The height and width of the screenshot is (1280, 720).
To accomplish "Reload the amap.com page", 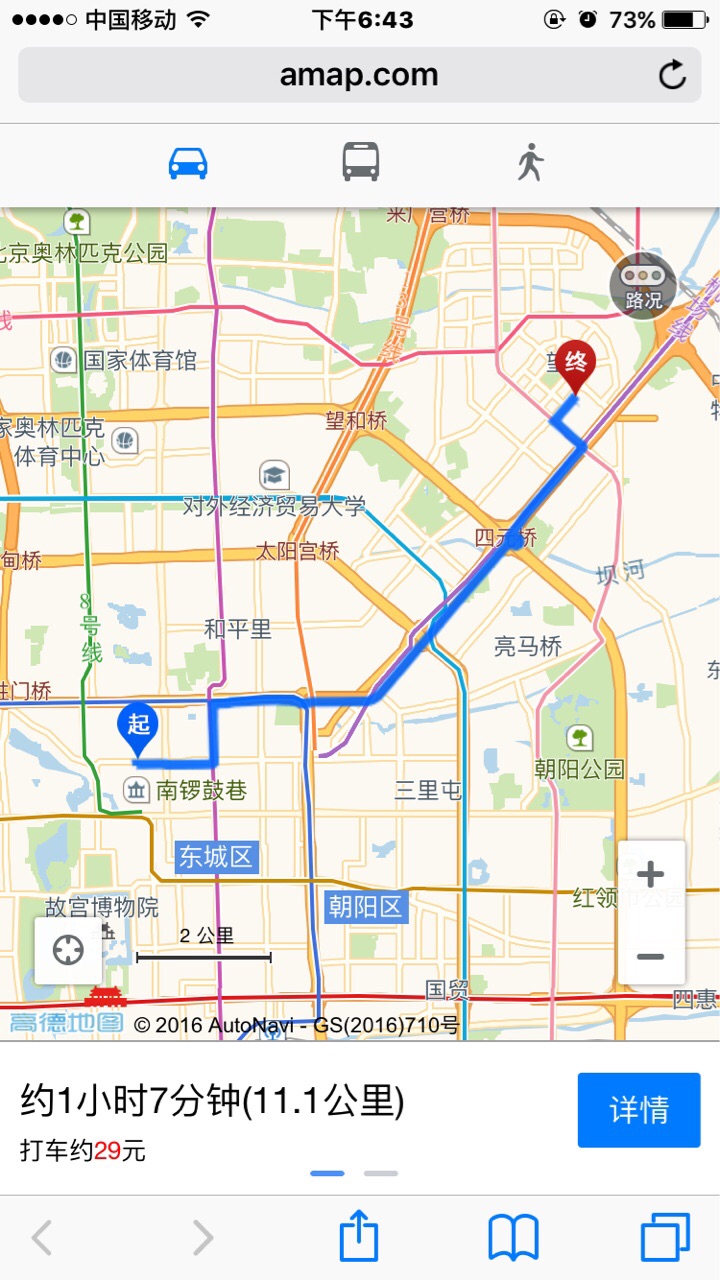I will [672, 75].
